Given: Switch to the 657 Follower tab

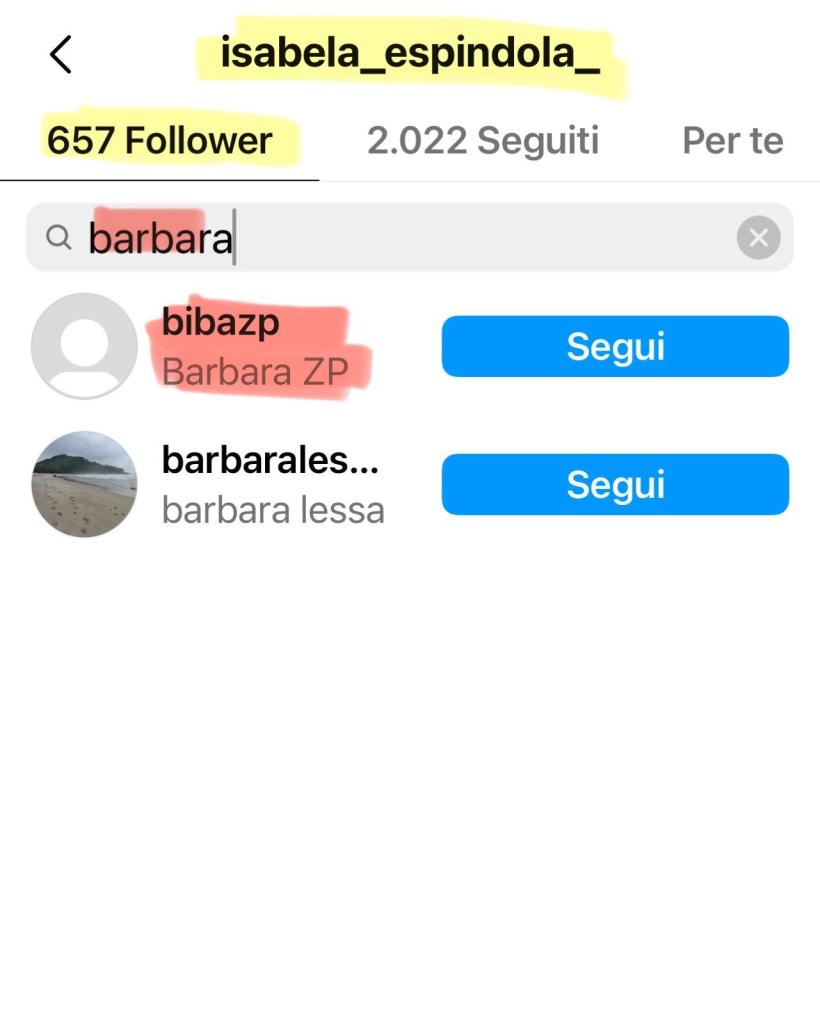Looking at the screenshot, I should click(x=160, y=140).
